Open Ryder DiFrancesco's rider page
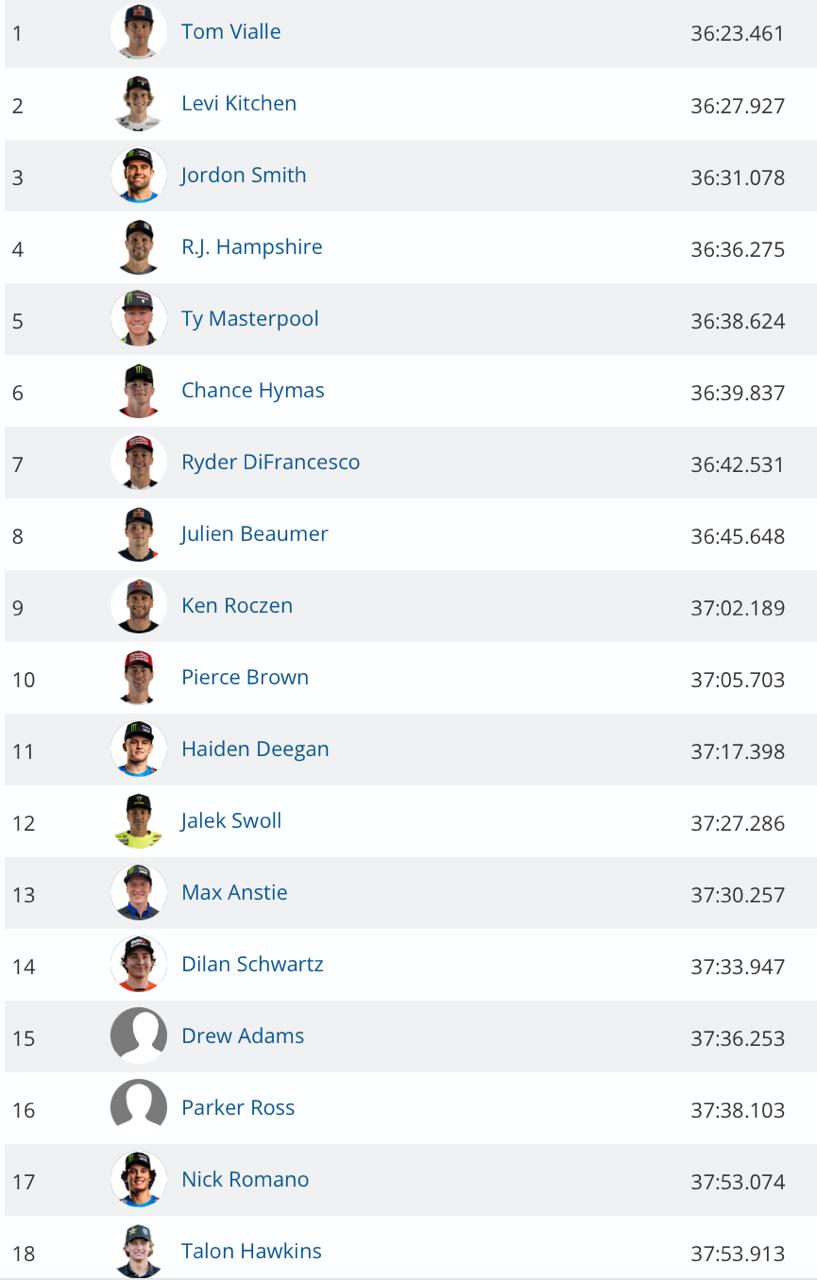The width and height of the screenshot is (817, 1280). pyautogui.click(x=270, y=462)
